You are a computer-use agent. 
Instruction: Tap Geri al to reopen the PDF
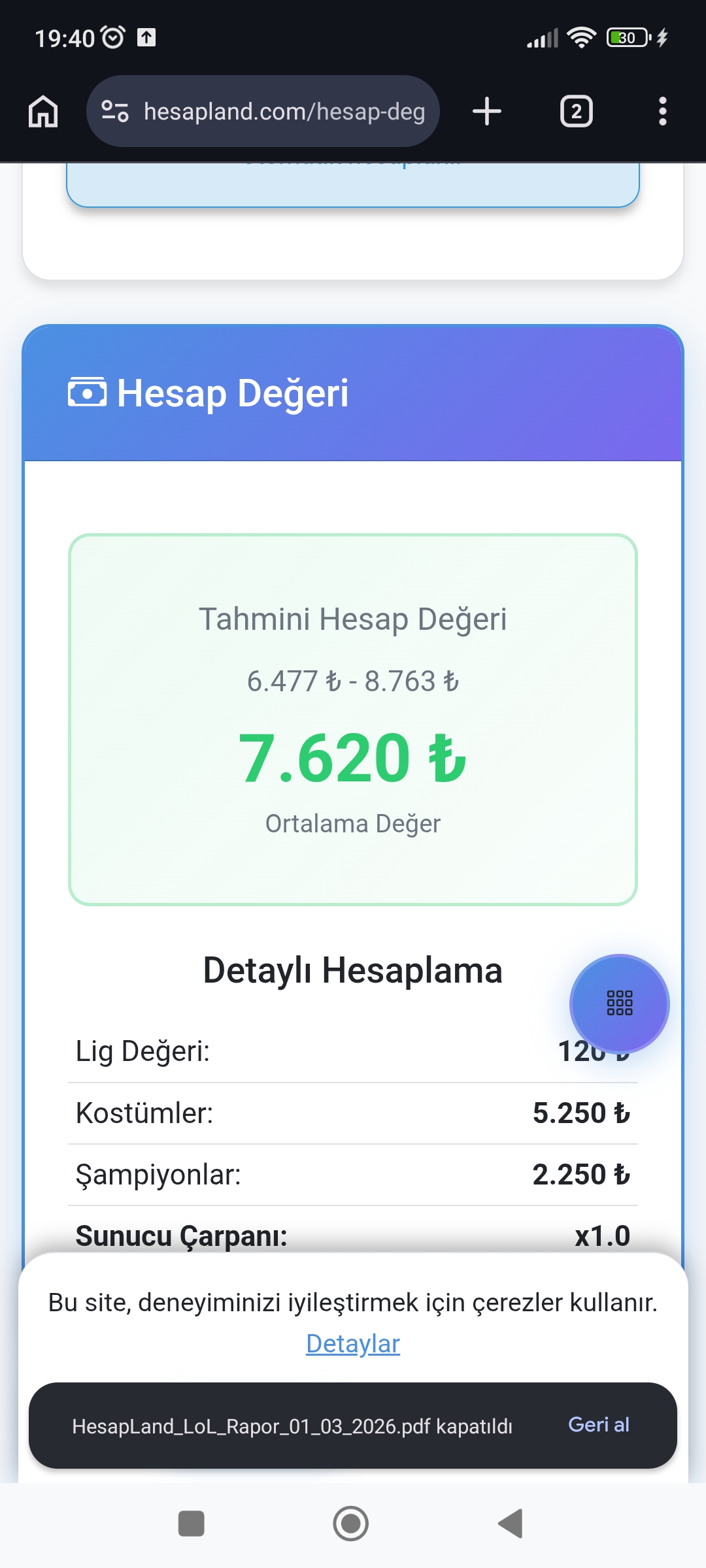tap(598, 1425)
